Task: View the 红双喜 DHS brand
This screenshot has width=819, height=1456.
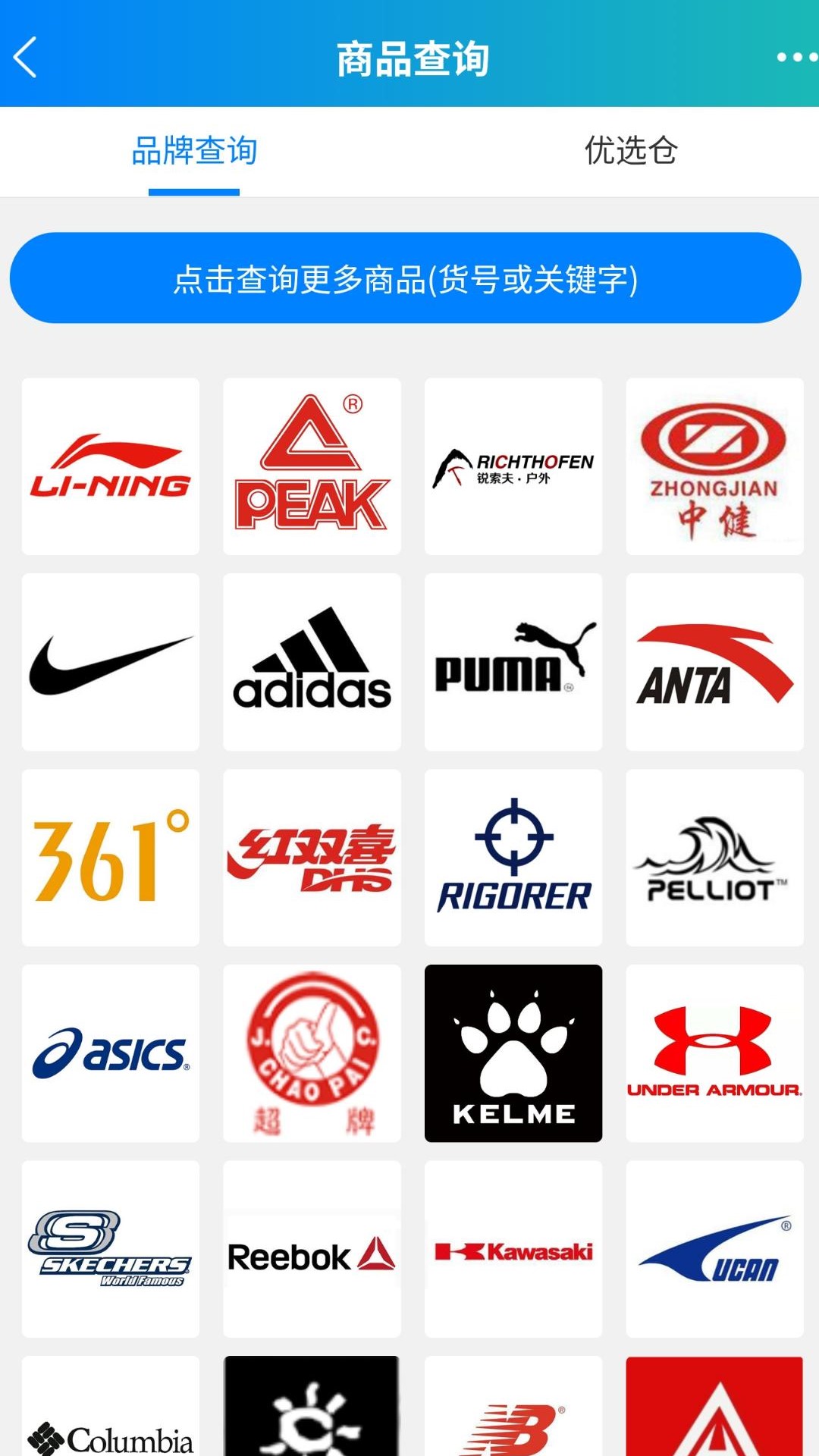Action: (312, 858)
